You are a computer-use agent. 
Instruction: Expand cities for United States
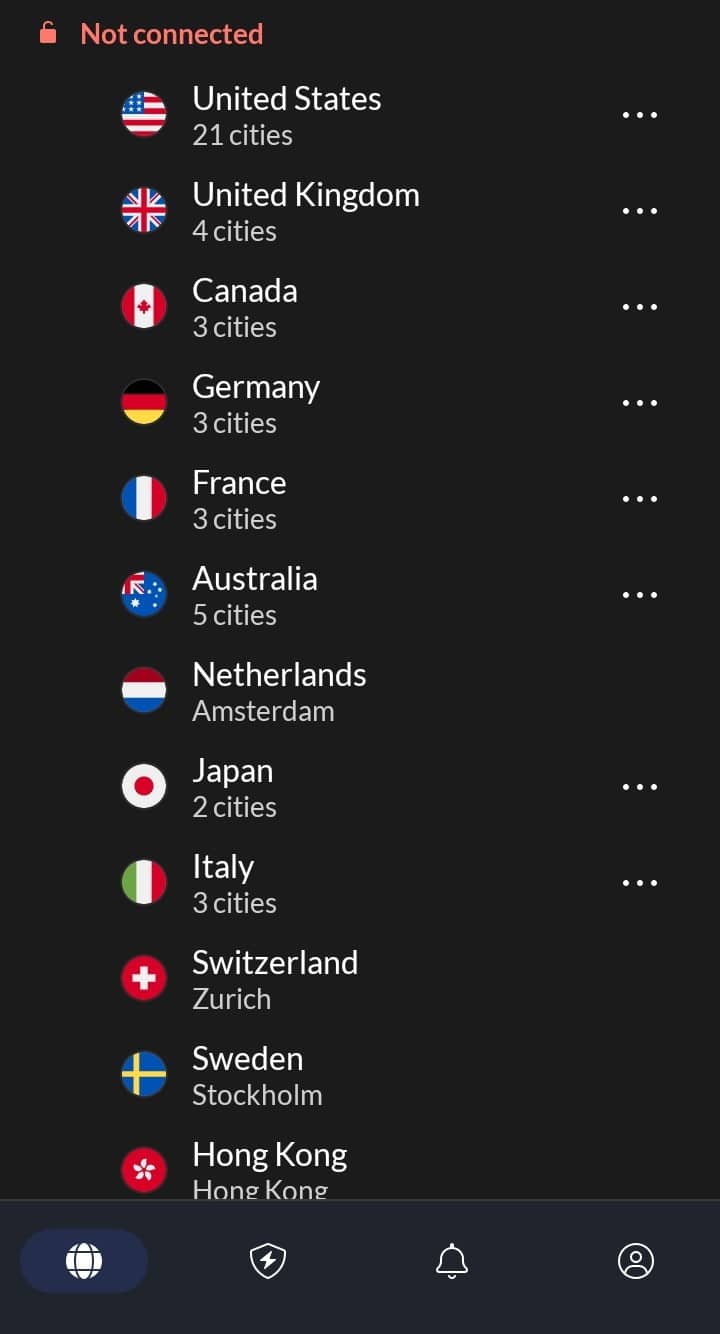pyautogui.click(x=640, y=114)
